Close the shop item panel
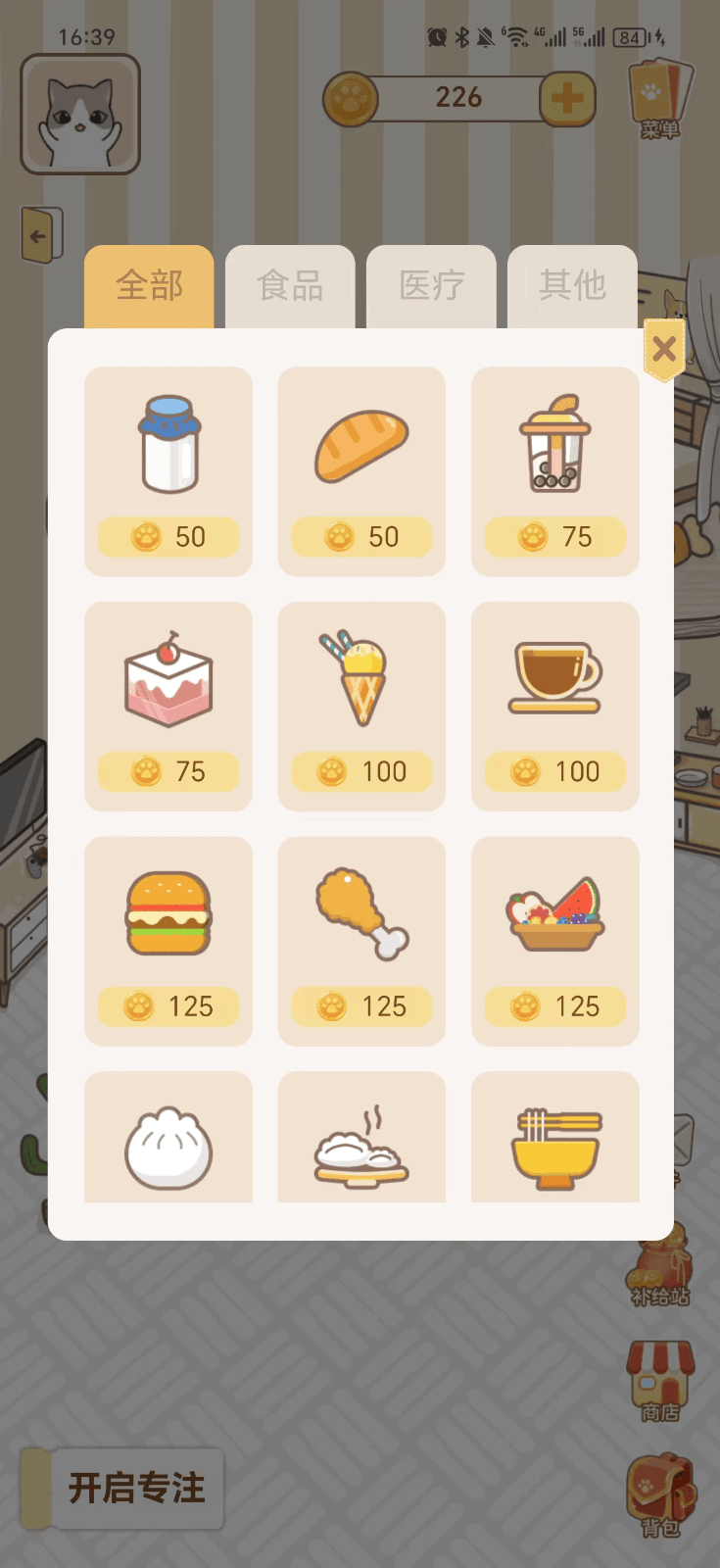The height and width of the screenshot is (1568, 720). tap(664, 349)
